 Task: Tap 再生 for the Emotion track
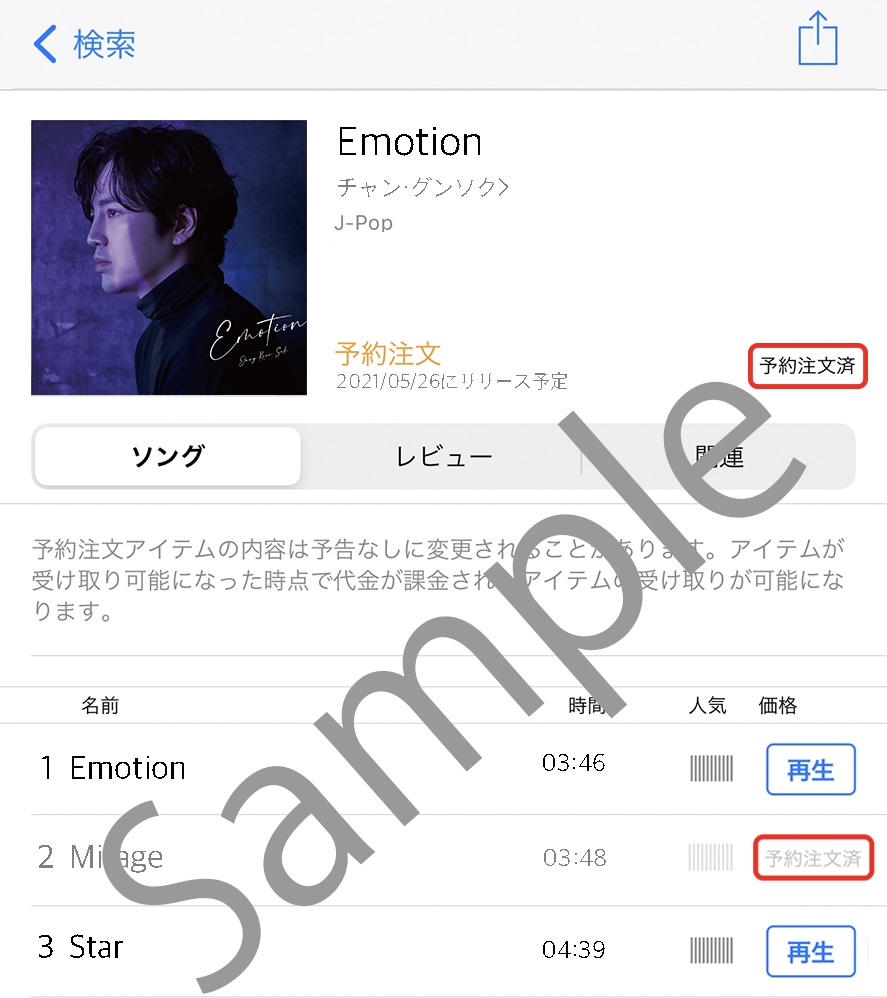pyautogui.click(x=810, y=770)
